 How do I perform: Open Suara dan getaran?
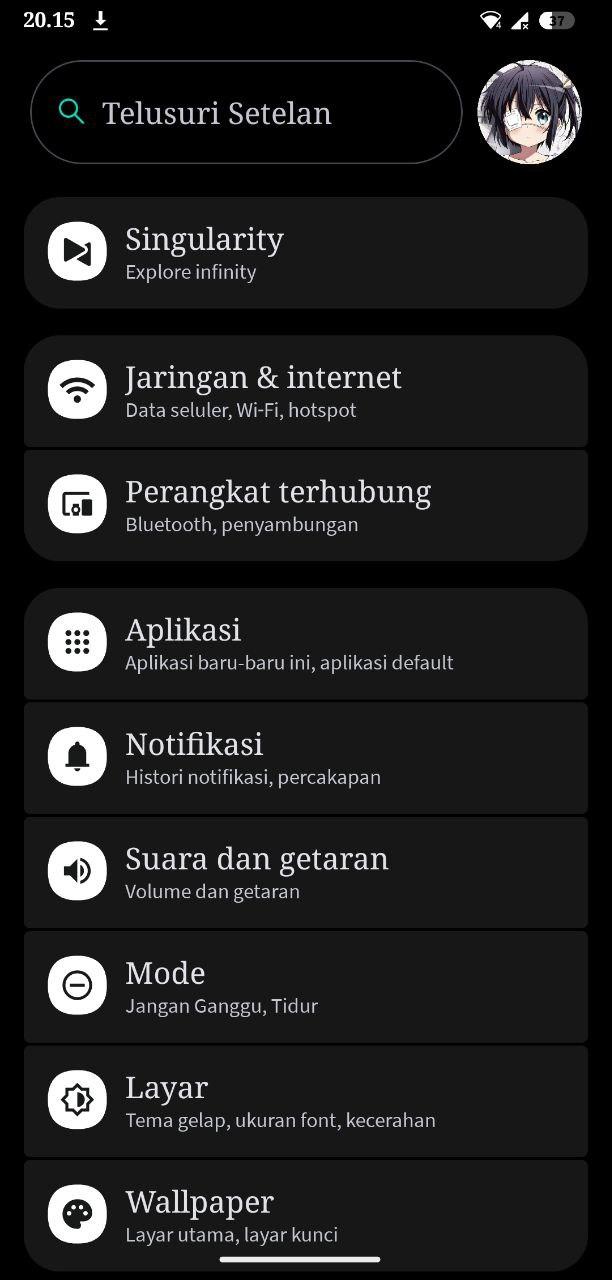(x=305, y=872)
